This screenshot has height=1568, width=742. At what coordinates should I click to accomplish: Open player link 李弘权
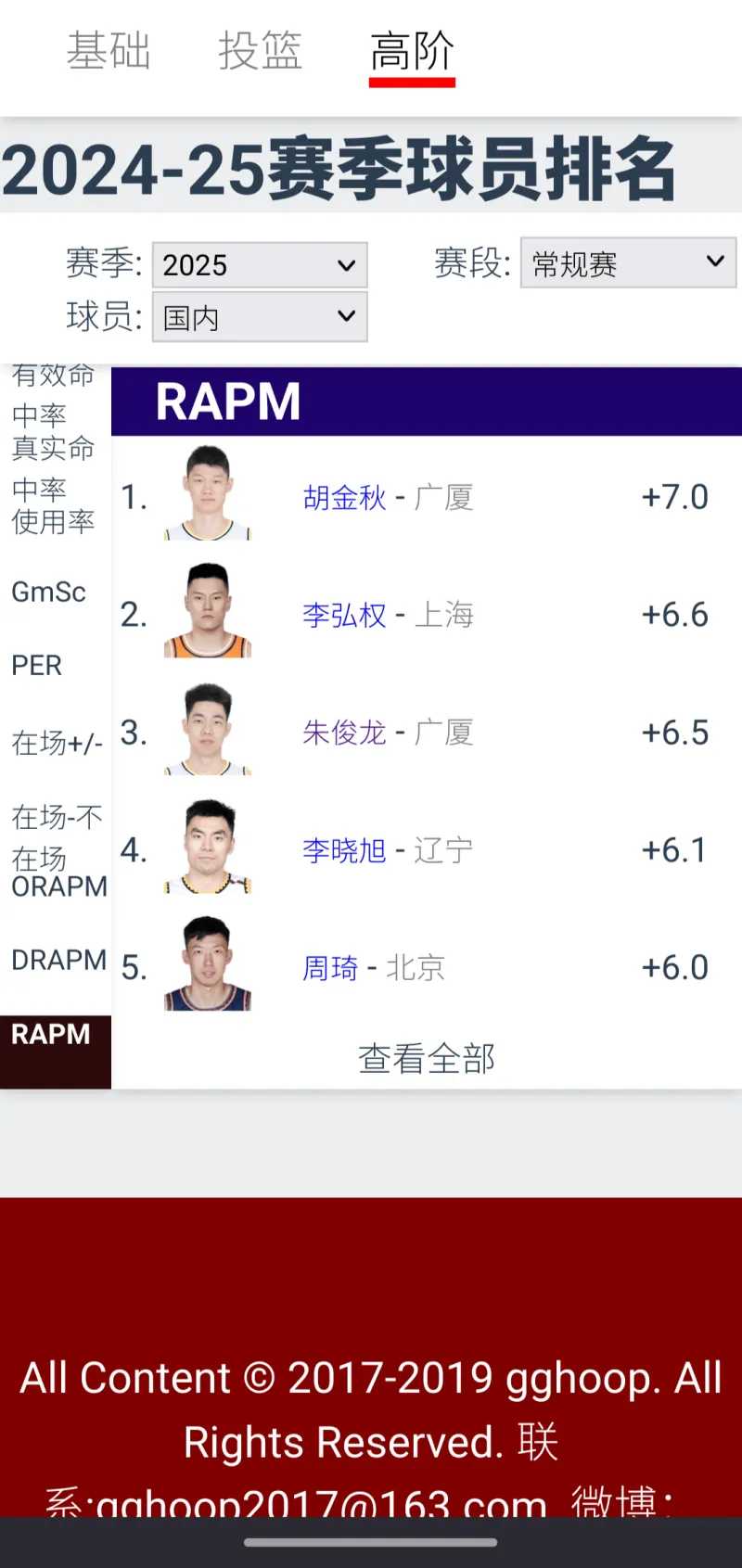point(344,615)
